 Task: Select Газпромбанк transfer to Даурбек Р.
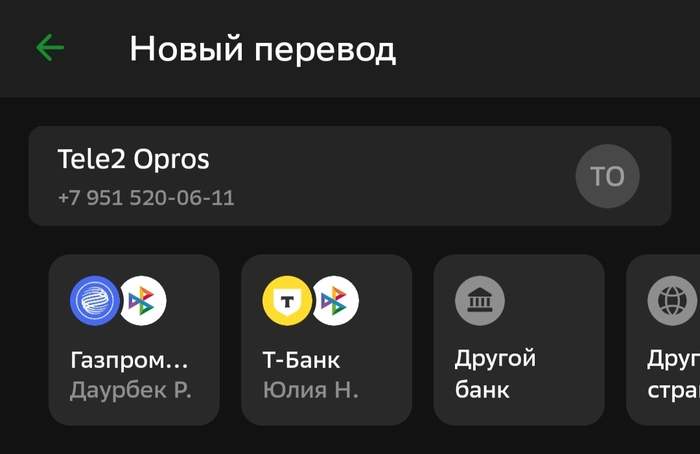pyautogui.click(x=134, y=340)
